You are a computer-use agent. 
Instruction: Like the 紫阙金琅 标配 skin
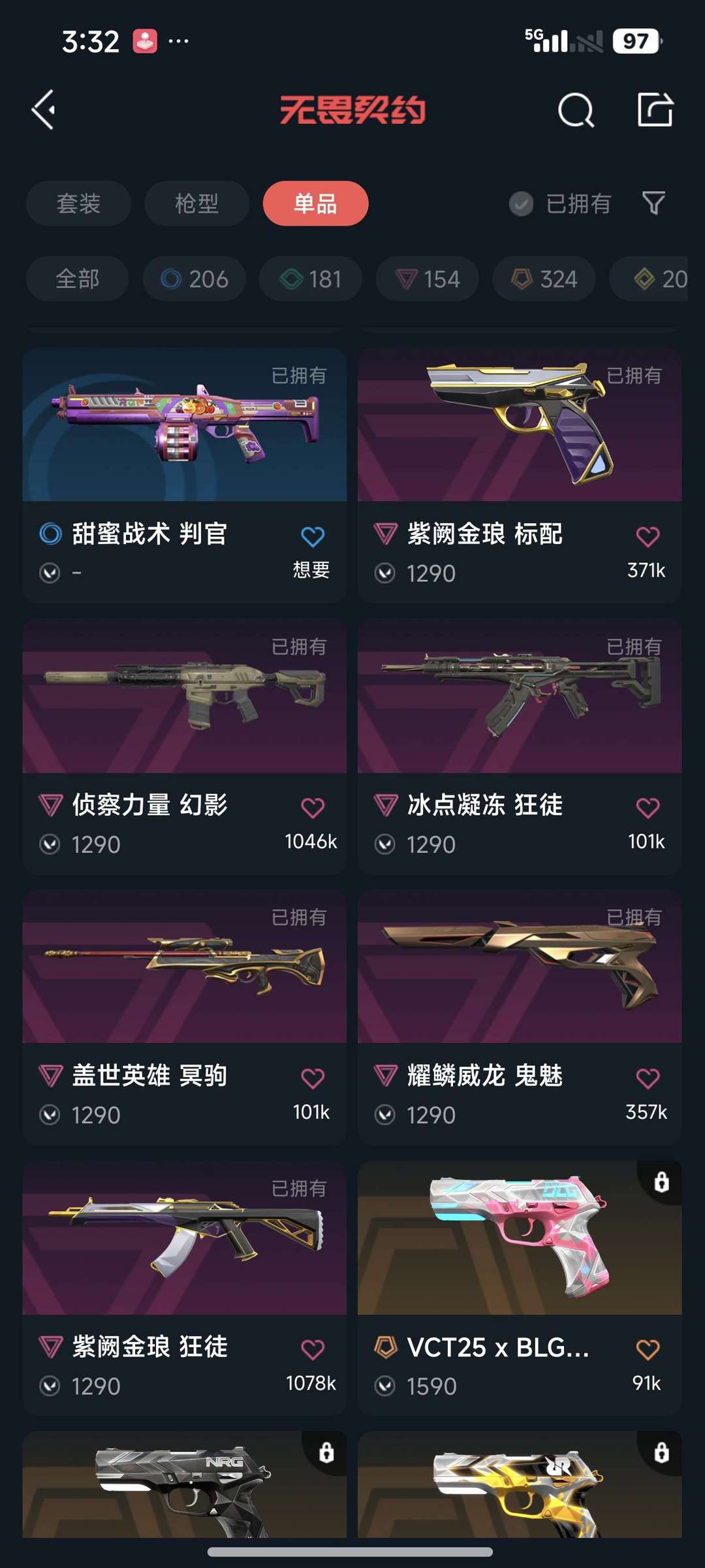648,537
